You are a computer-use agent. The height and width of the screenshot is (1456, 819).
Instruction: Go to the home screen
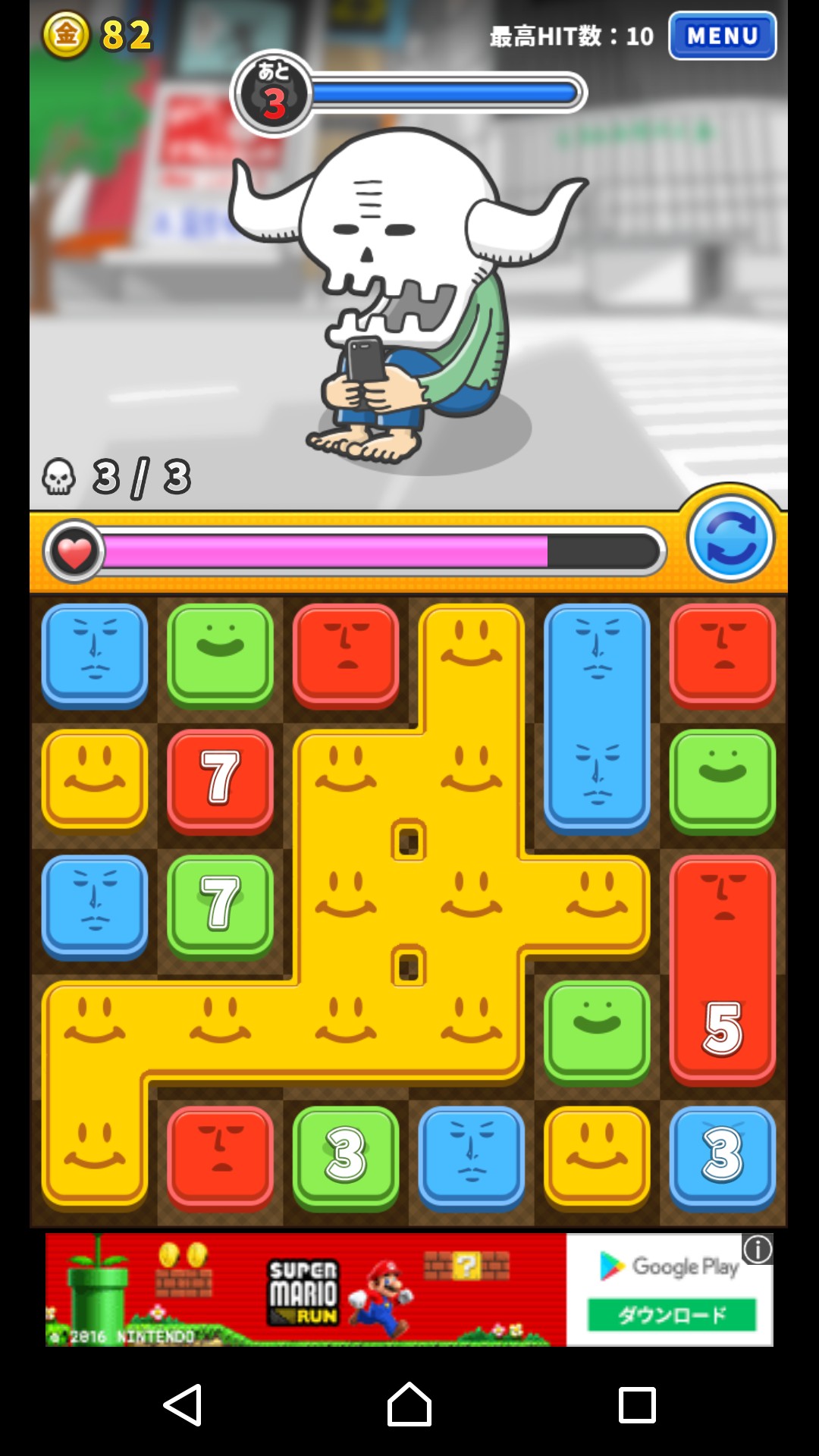point(409,1404)
